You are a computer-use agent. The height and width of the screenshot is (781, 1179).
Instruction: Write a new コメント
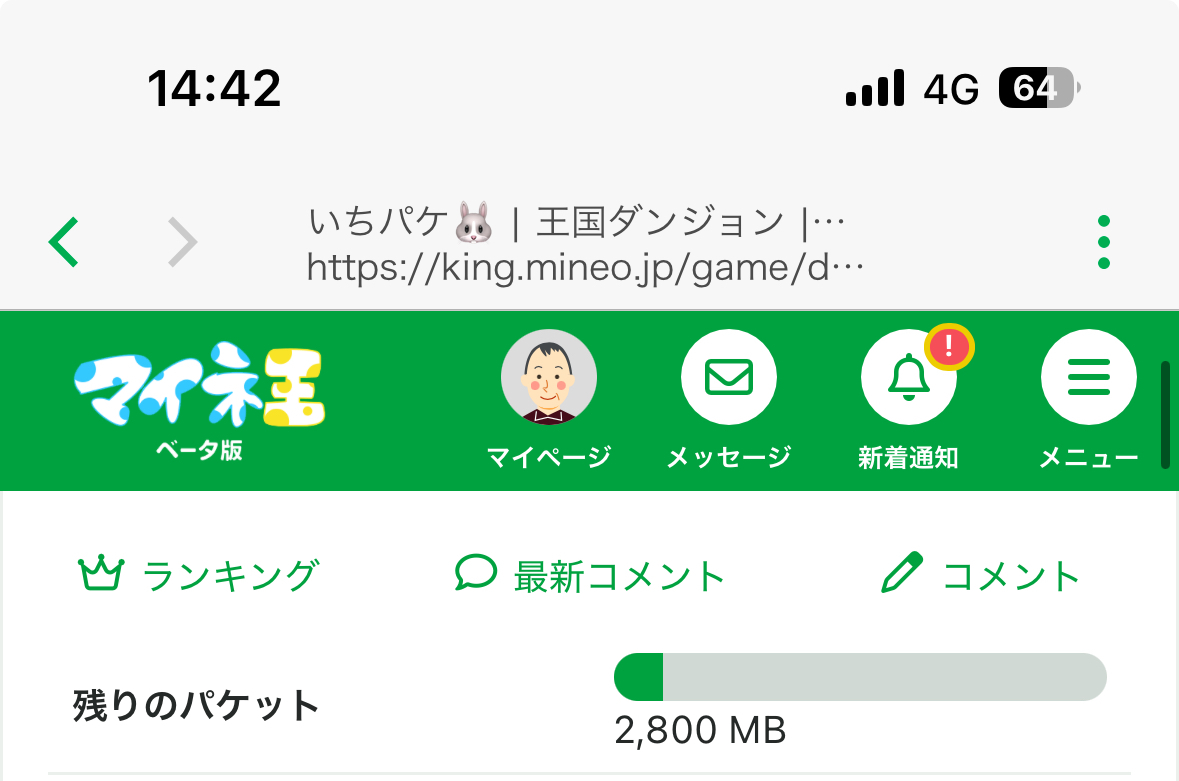tap(980, 575)
